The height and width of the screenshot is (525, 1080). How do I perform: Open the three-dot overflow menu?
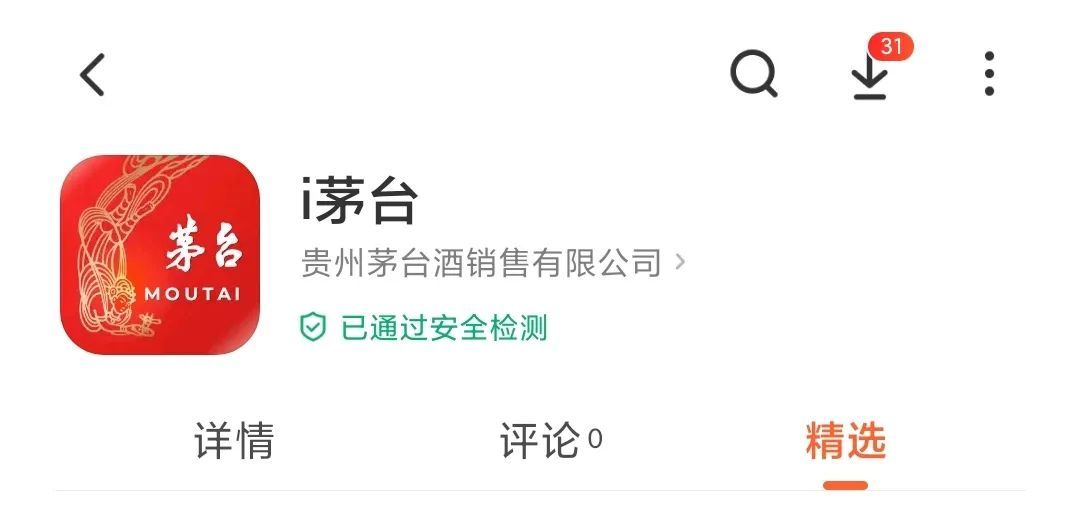click(x=988, y=75)
